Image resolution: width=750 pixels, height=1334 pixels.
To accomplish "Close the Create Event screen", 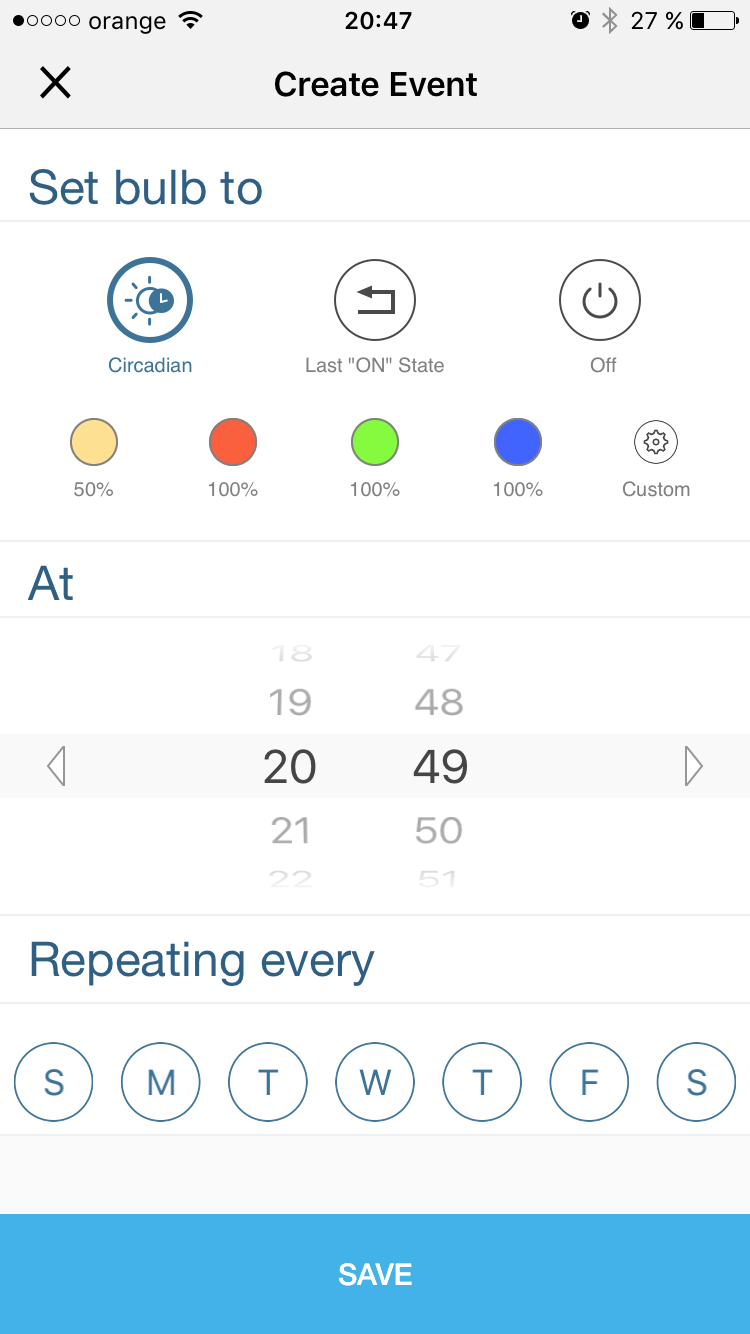I will pyautogui.click(x=55, y=83).
